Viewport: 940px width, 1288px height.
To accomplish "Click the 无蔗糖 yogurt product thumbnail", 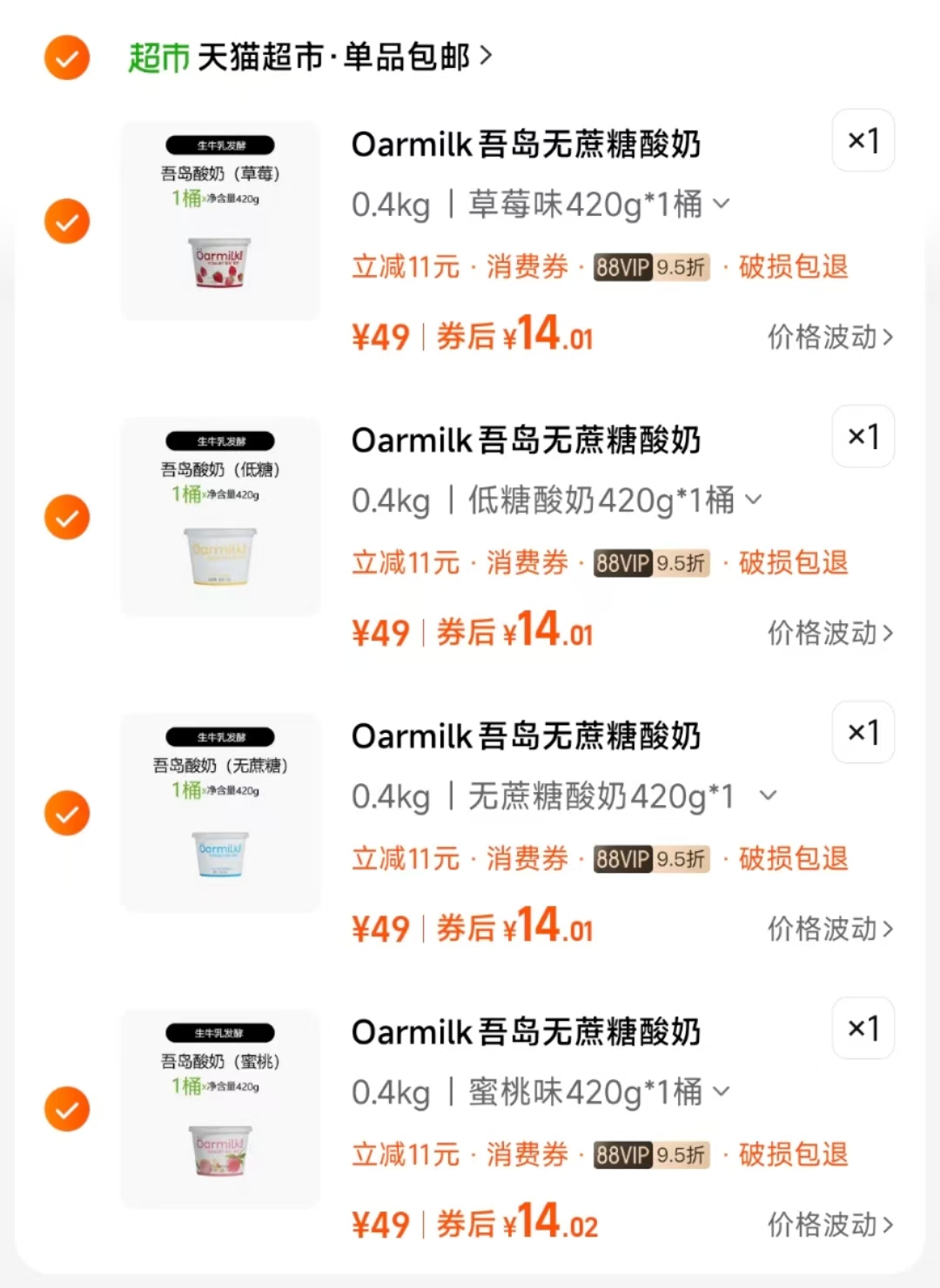I will pos(220,813).
